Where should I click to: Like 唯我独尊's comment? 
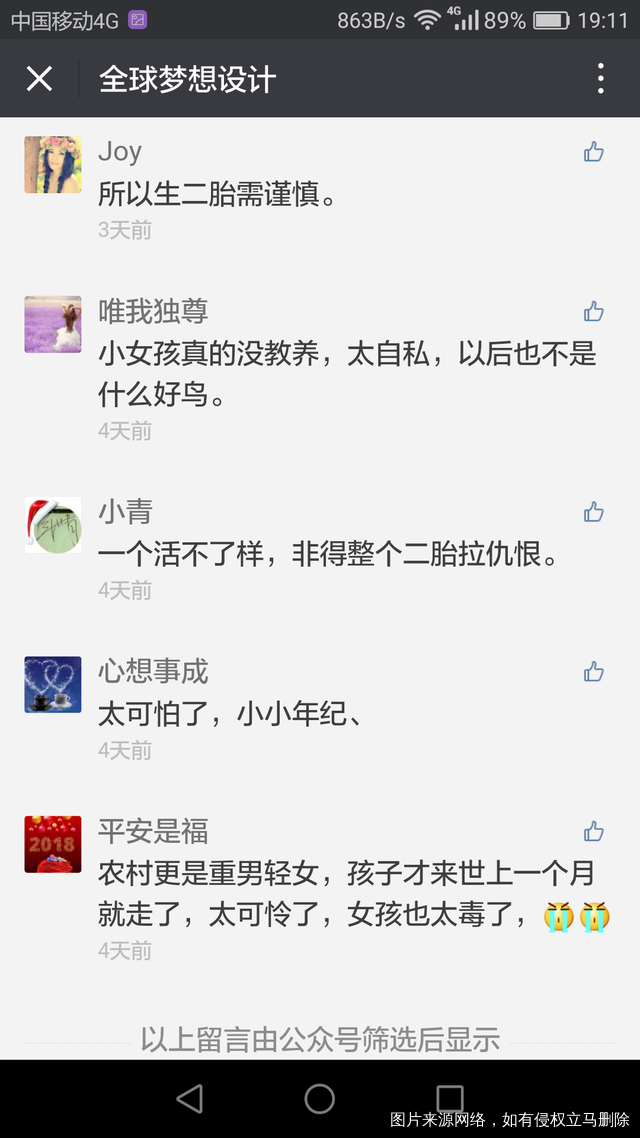594,311
